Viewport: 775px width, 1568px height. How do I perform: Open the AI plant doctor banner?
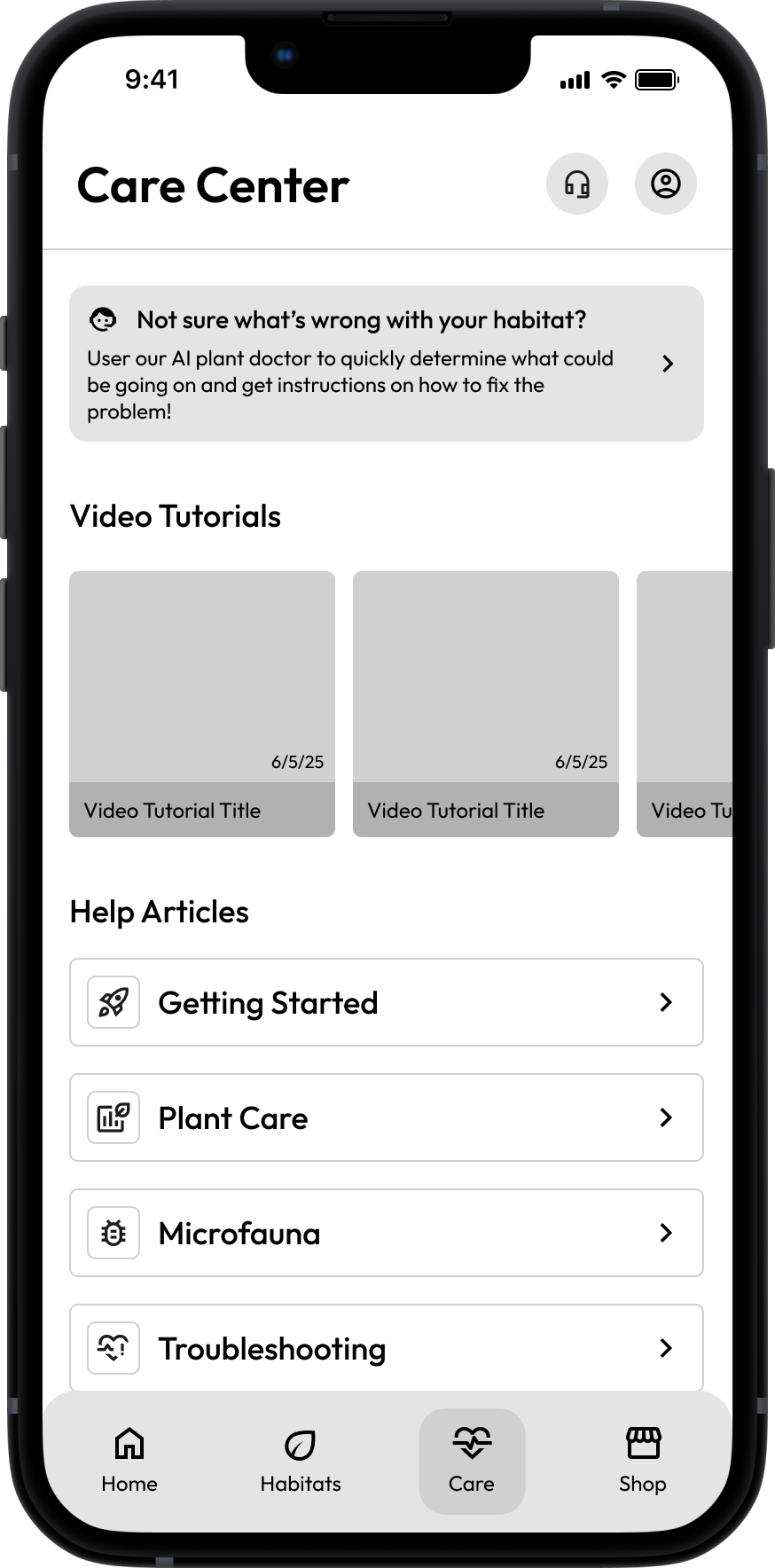point(386,364)
